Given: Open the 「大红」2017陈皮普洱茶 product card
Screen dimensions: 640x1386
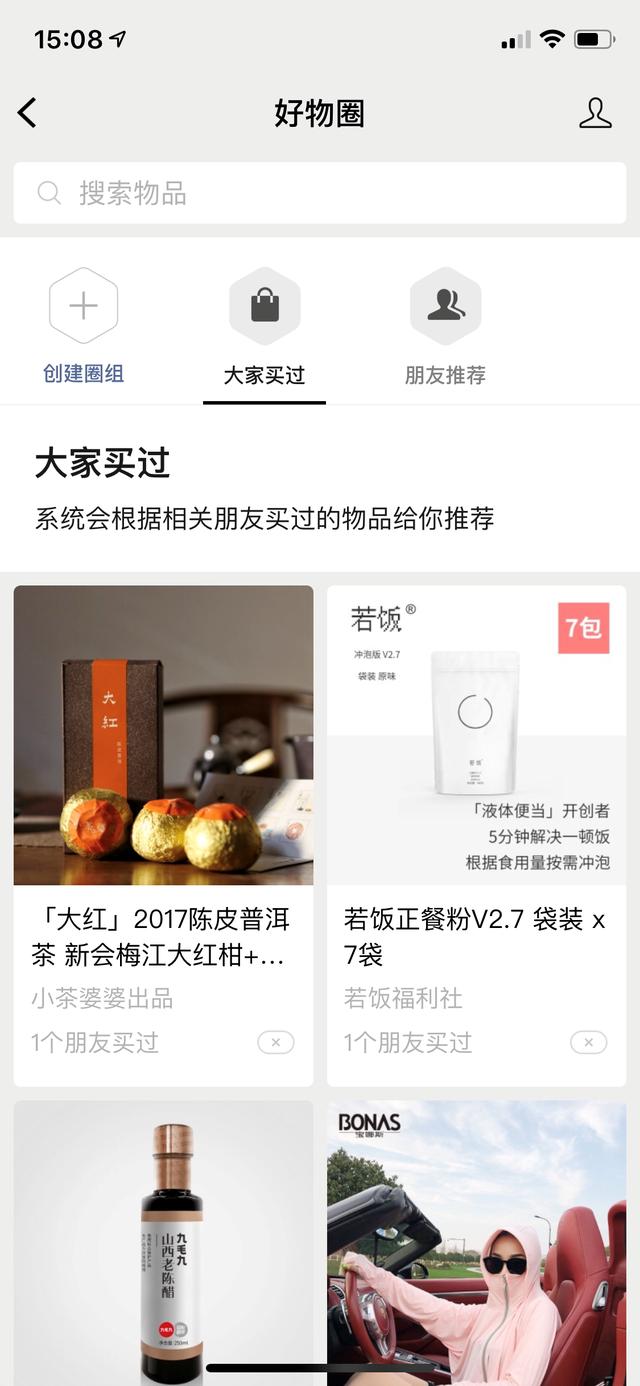Looking at the screenshot, I should tap(163, 836).
